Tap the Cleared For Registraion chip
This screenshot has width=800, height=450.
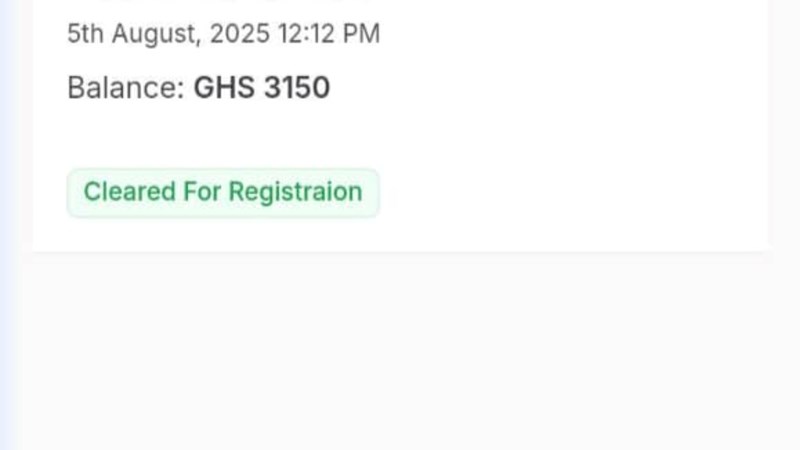223,192
